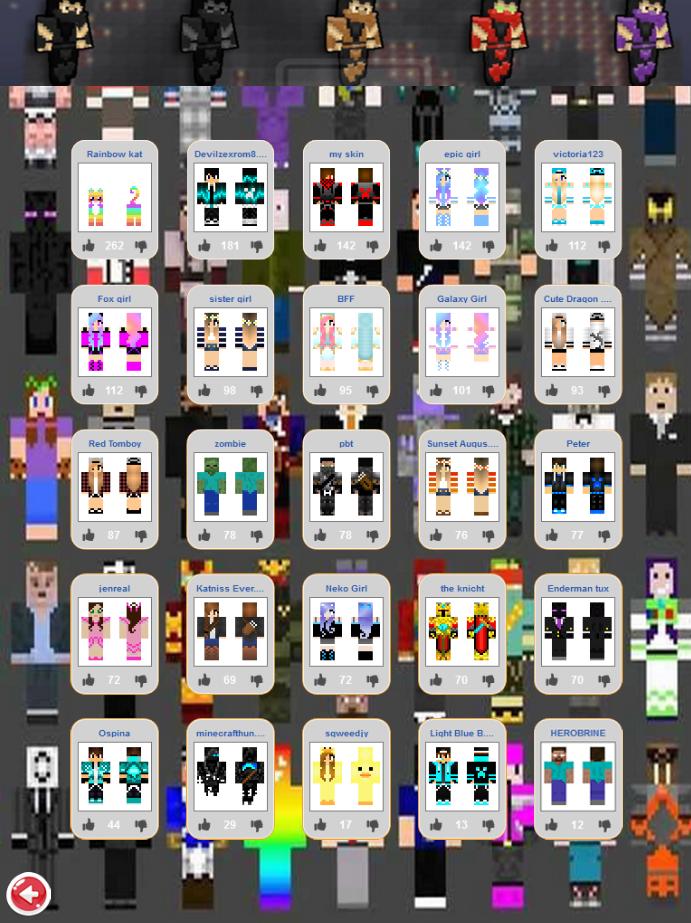691x923 pixels.
Task: Thumbs down the sister girl skin
Action: tap(257, 390)
